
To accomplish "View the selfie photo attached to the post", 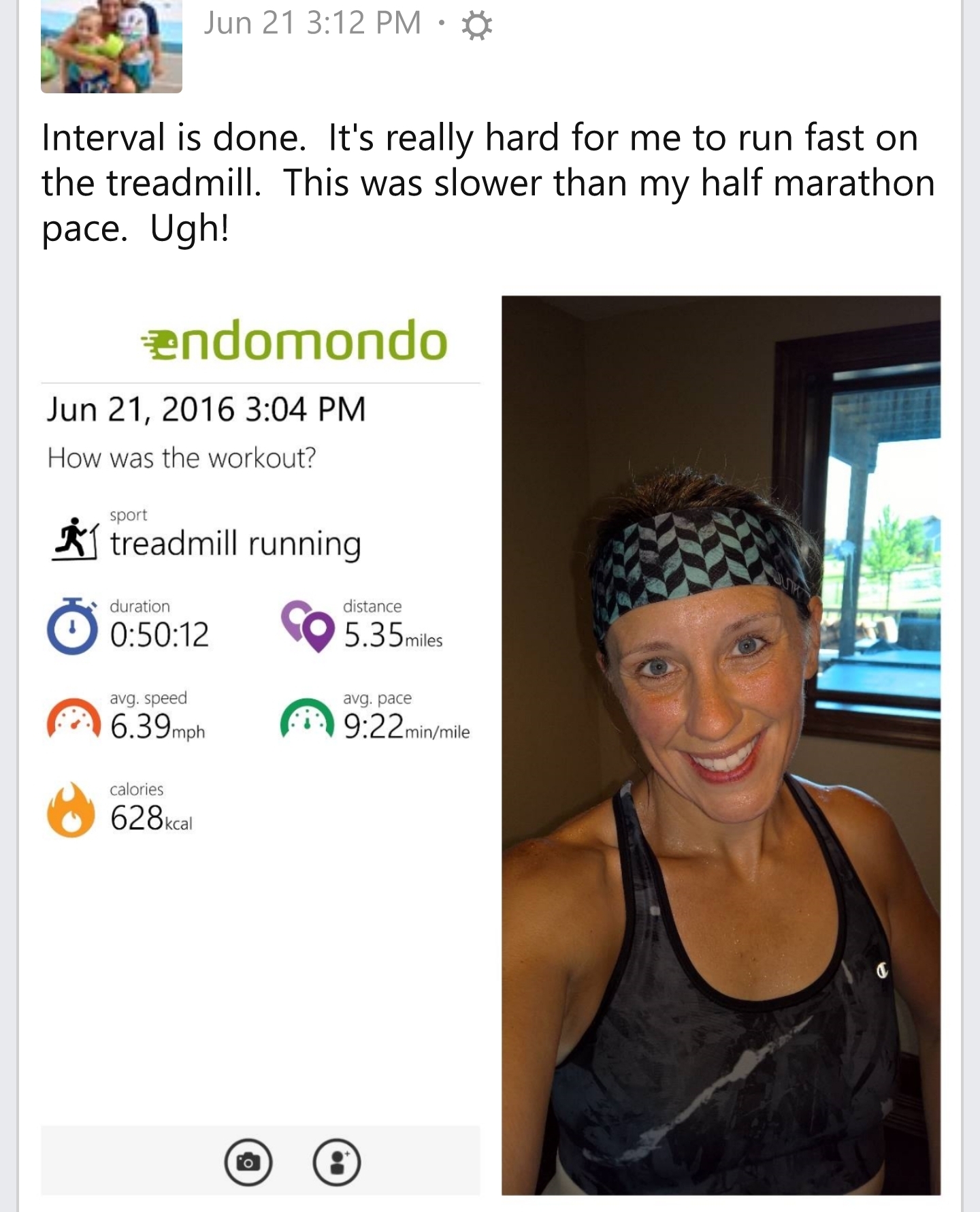I will click(721, 745).
